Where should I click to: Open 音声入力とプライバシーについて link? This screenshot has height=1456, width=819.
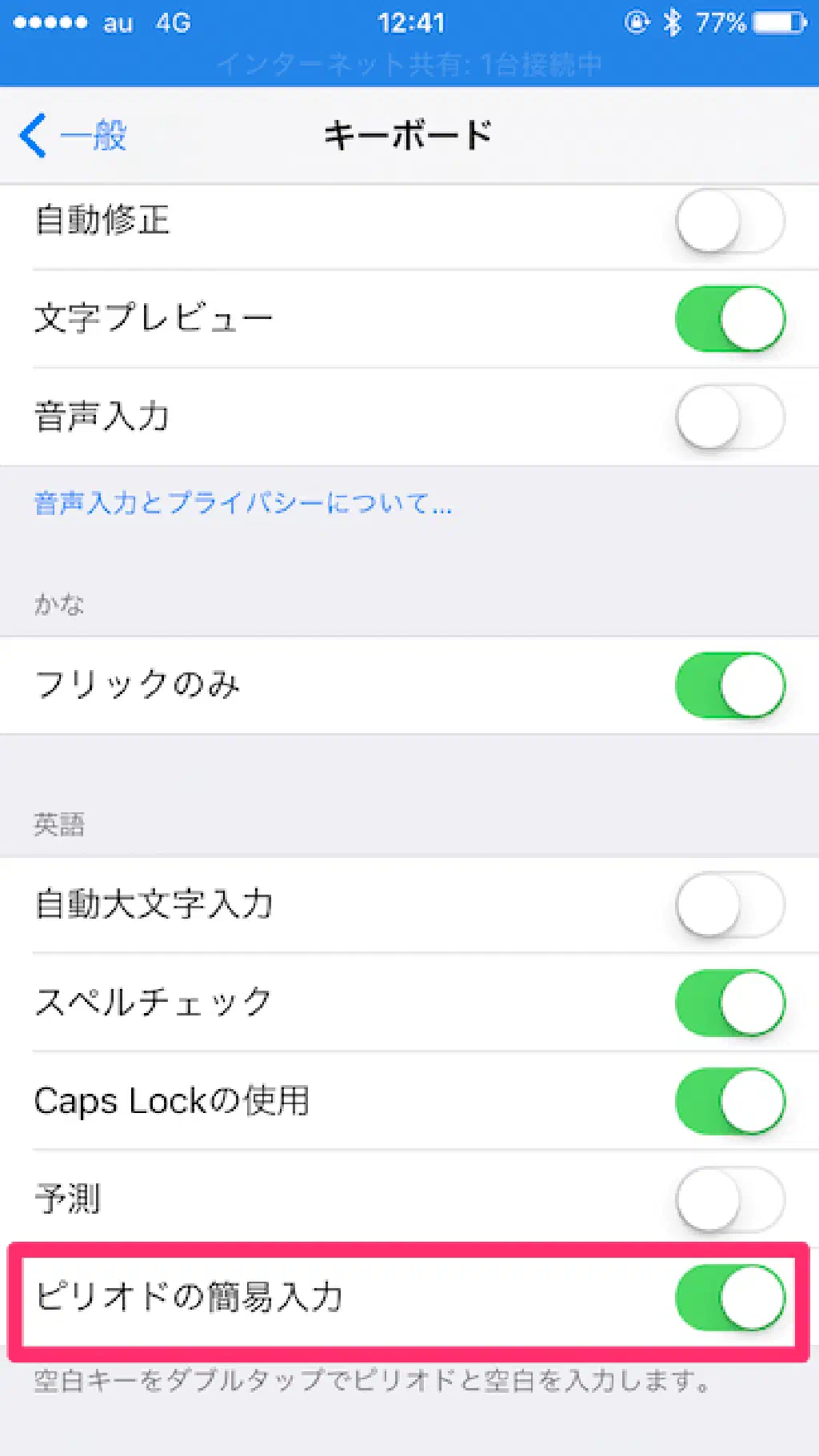(243, 504)
